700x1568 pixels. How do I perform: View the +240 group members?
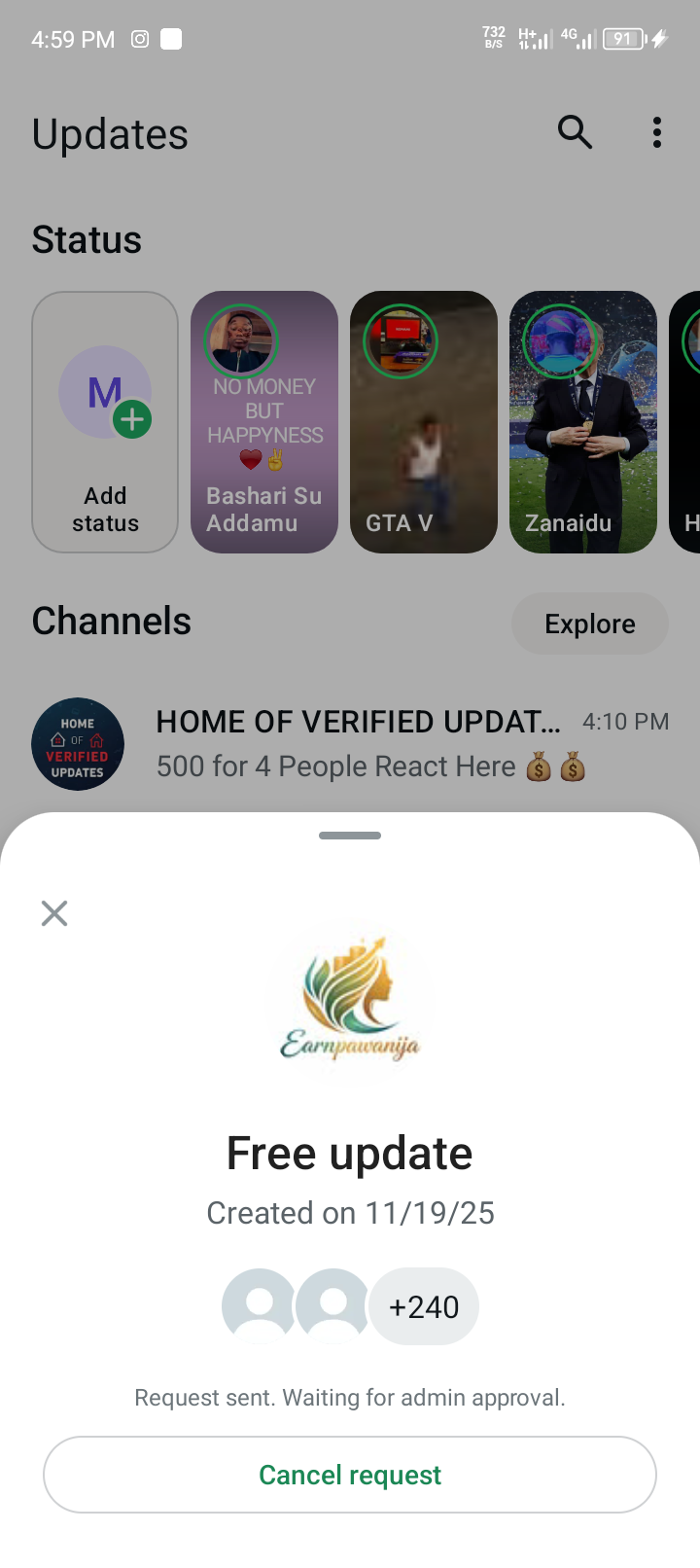tap(424, 1306)
